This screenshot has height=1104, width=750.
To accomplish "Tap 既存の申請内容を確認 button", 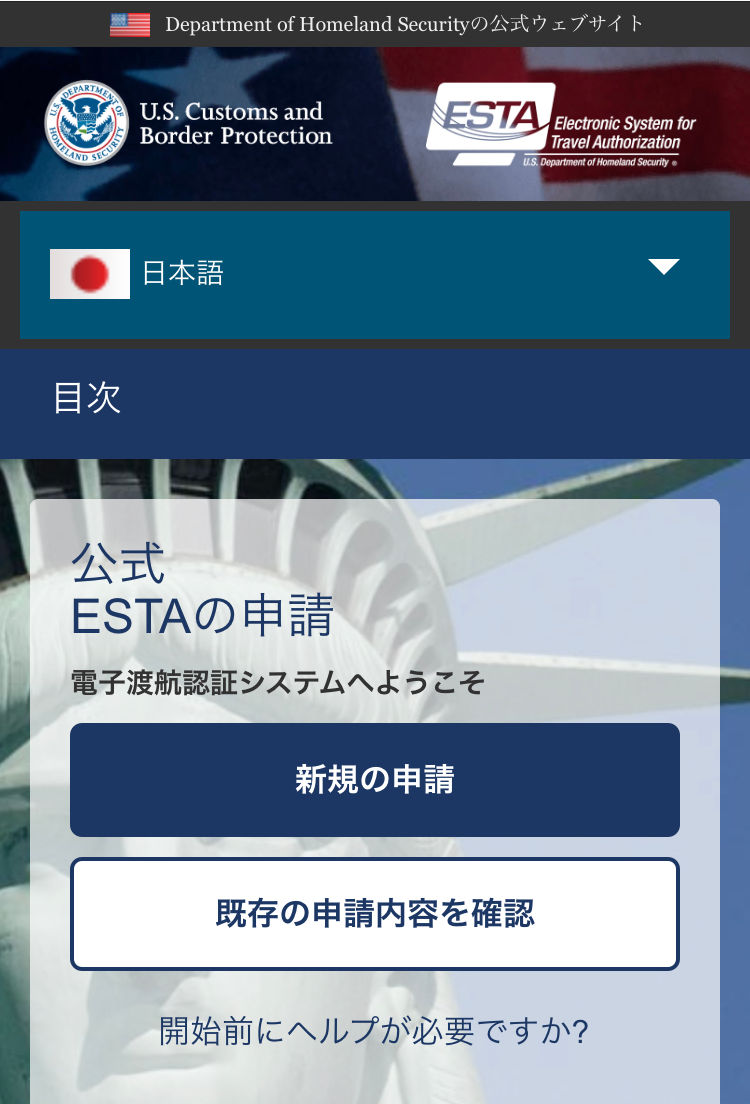I will pos(374,913).
